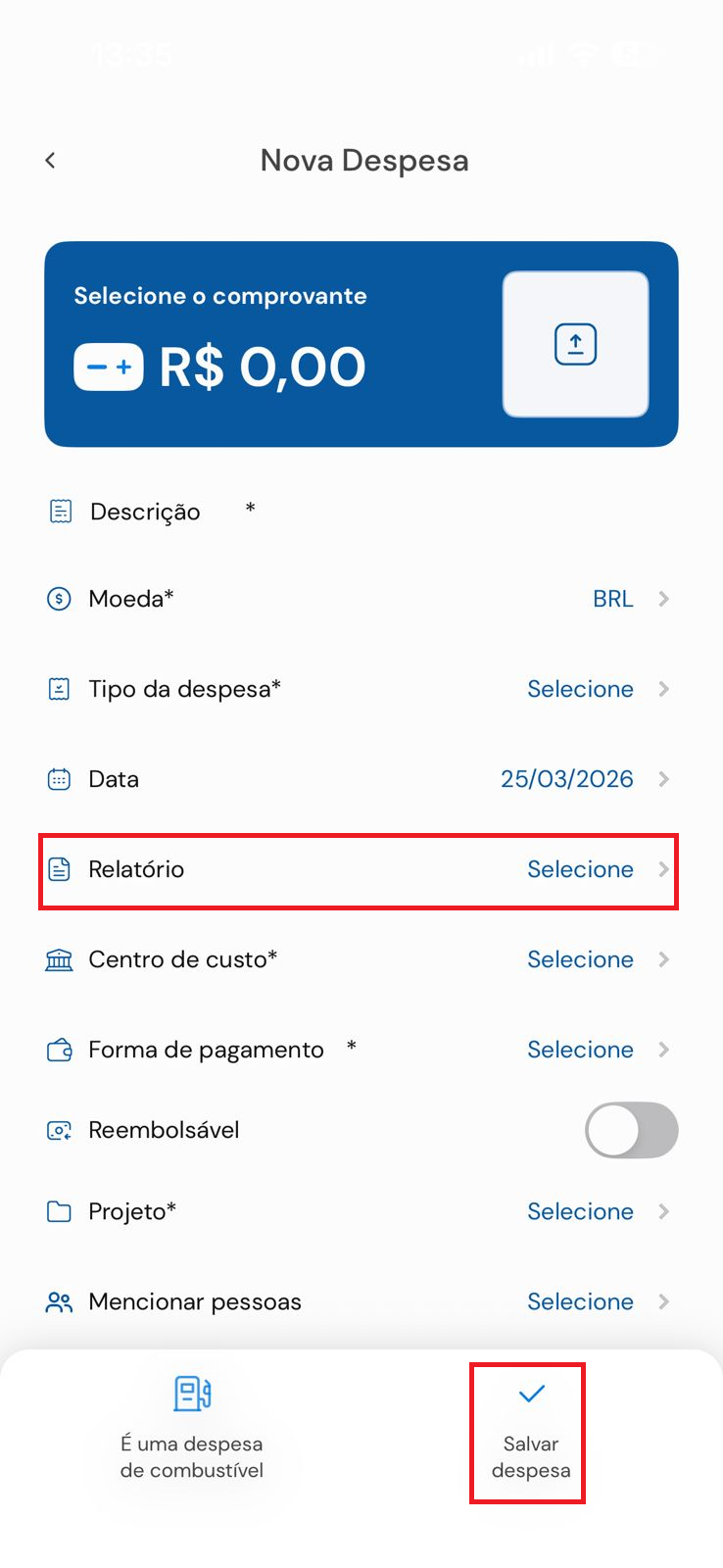This screenshot has height=1568, width=723.
Task: Tap Salvar despesa
Action: (x=530, y=1432)
